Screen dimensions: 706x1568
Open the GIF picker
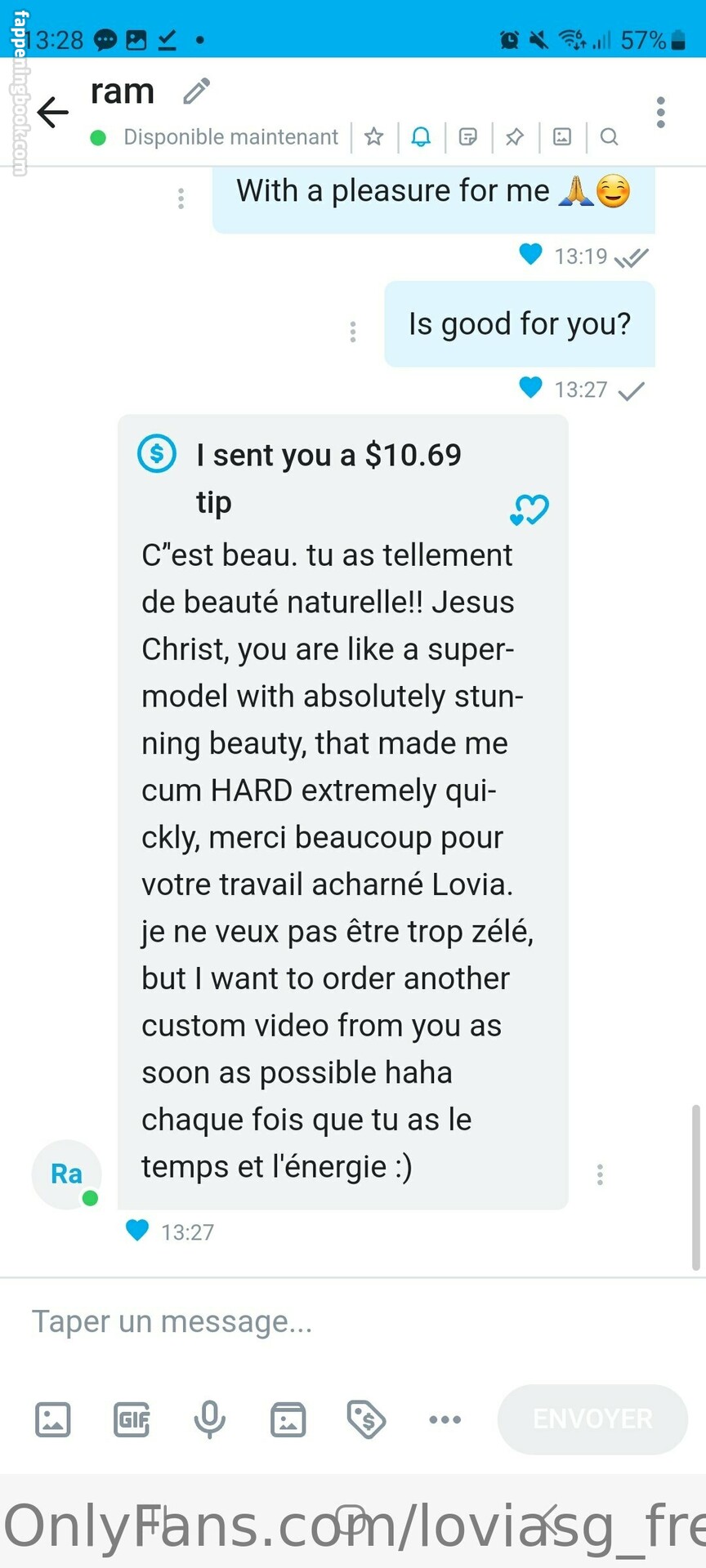coord(132,1419)
